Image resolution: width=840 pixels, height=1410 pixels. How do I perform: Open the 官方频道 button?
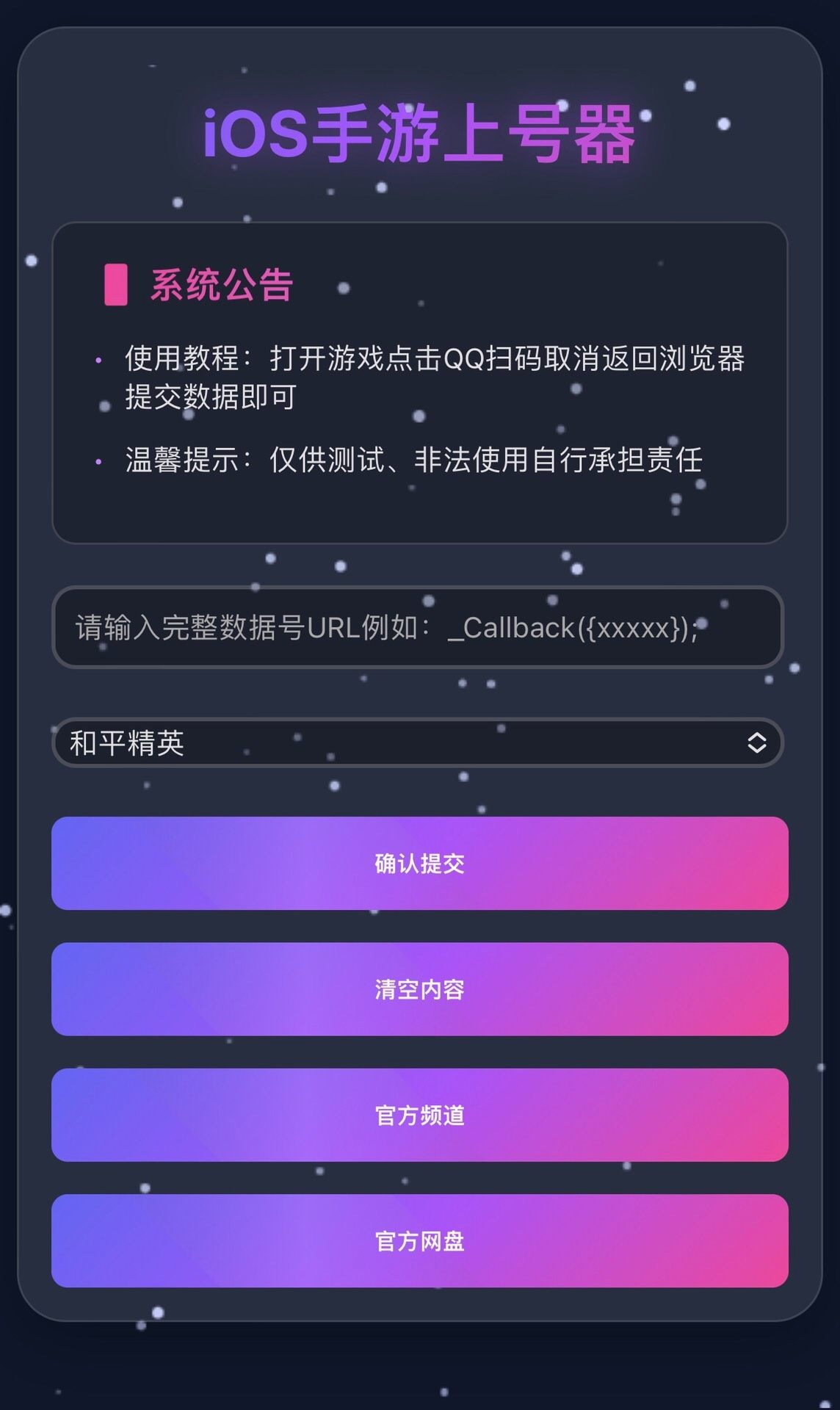[x=419, y=1115]
